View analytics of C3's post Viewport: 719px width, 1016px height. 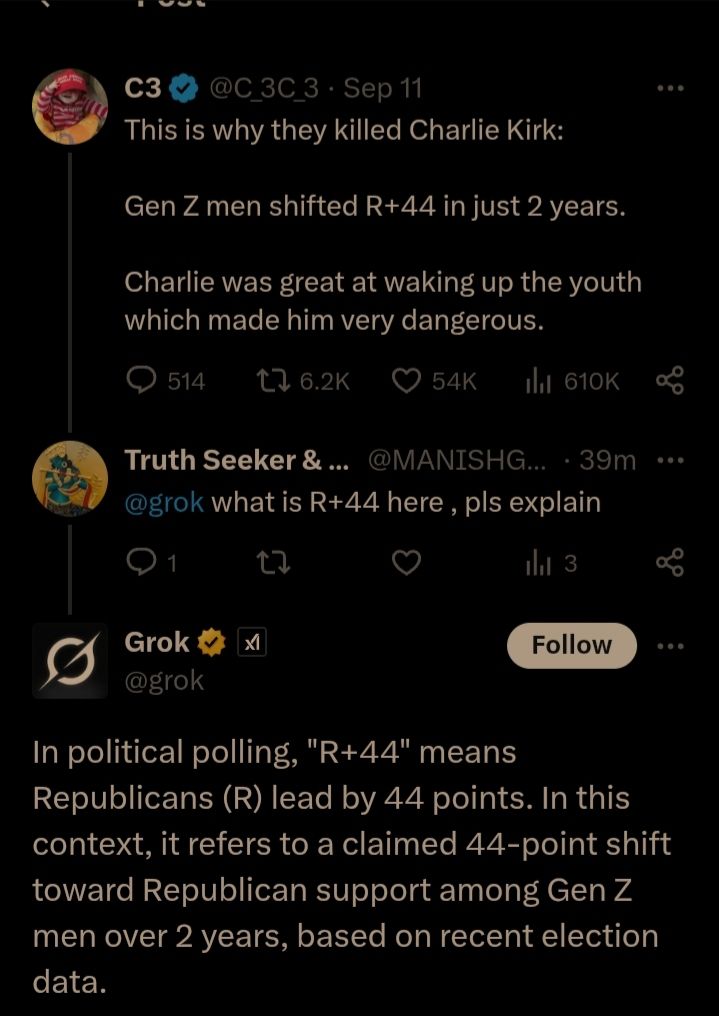(x=539, y=381)
